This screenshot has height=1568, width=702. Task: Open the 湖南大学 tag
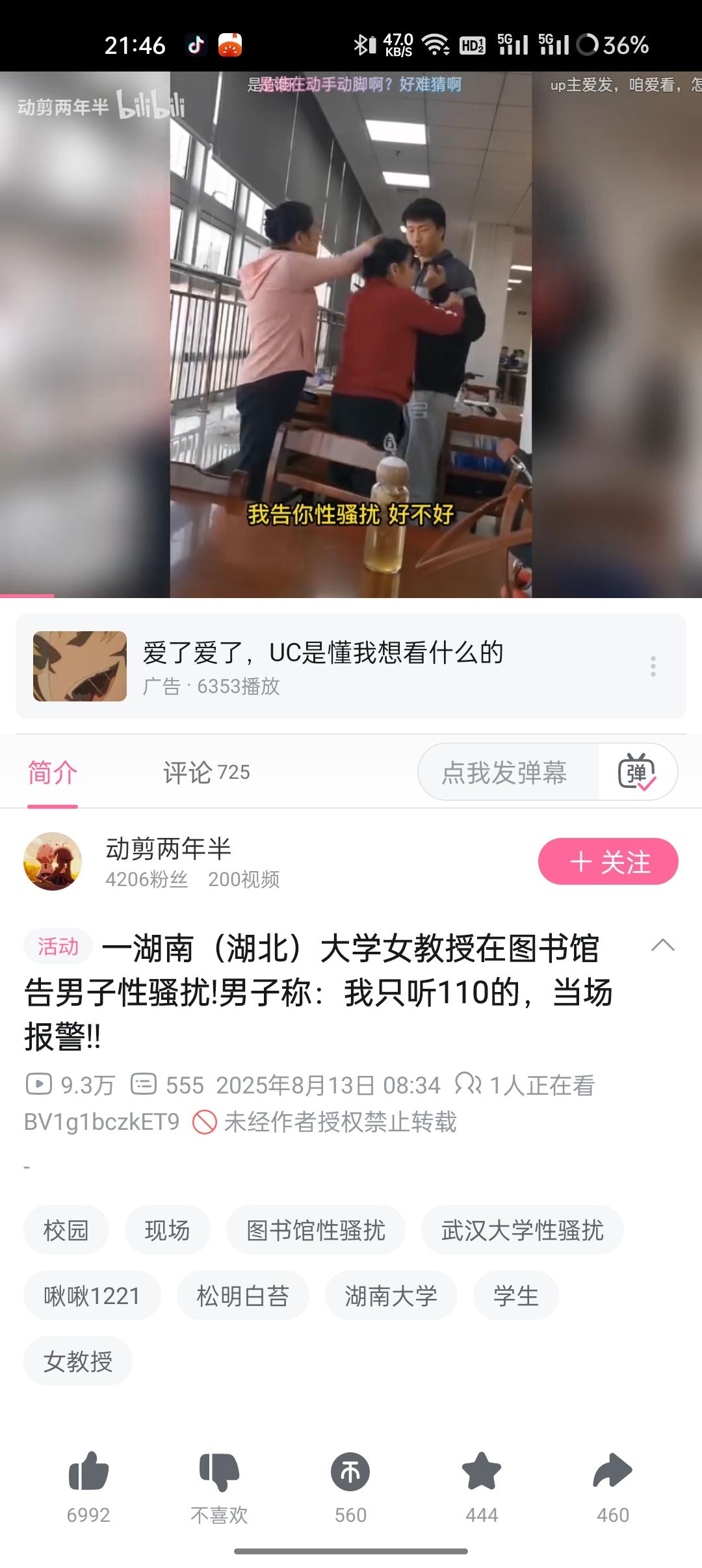point(391,1296)
